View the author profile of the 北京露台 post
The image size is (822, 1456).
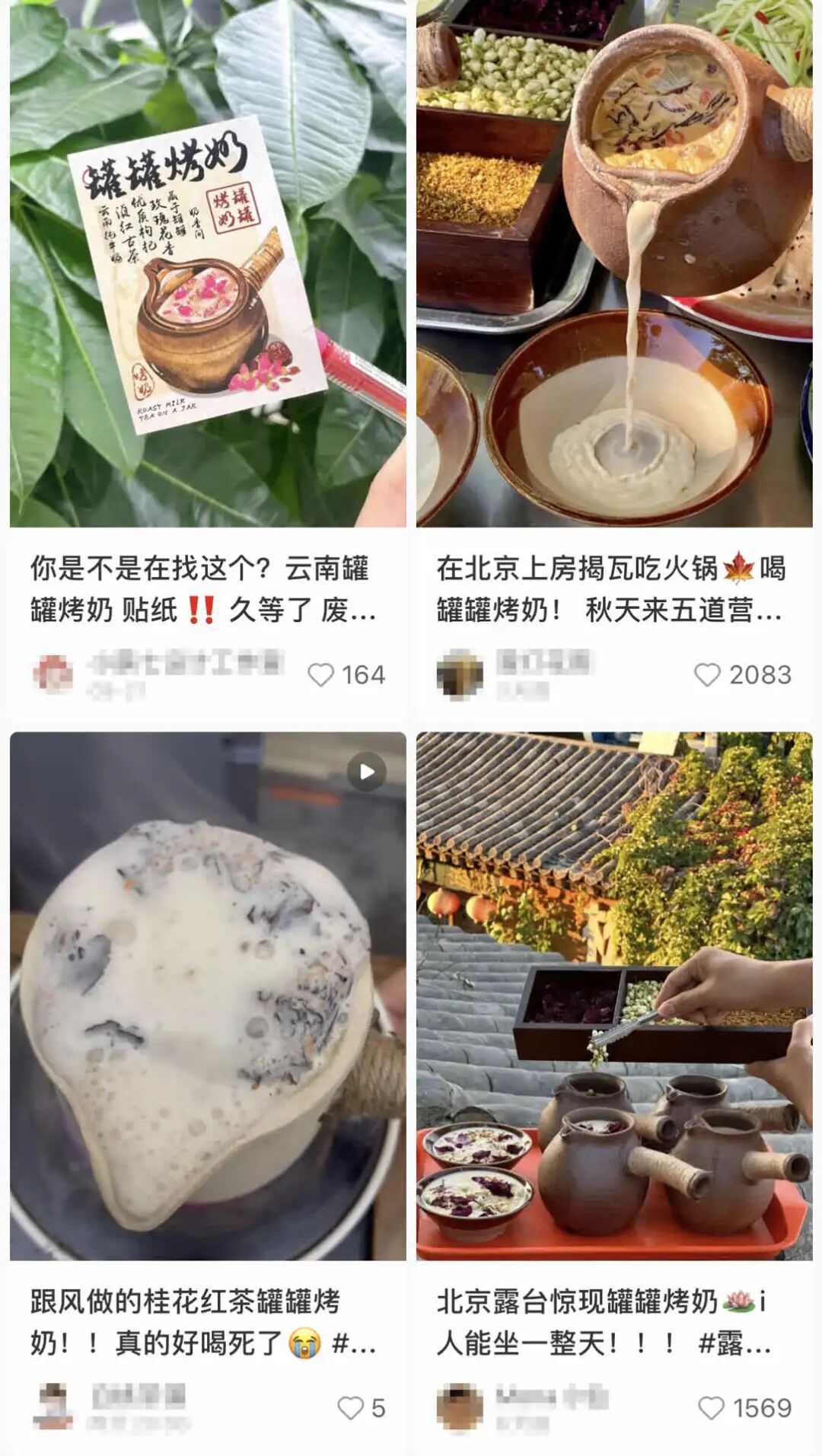point(460,1407)
